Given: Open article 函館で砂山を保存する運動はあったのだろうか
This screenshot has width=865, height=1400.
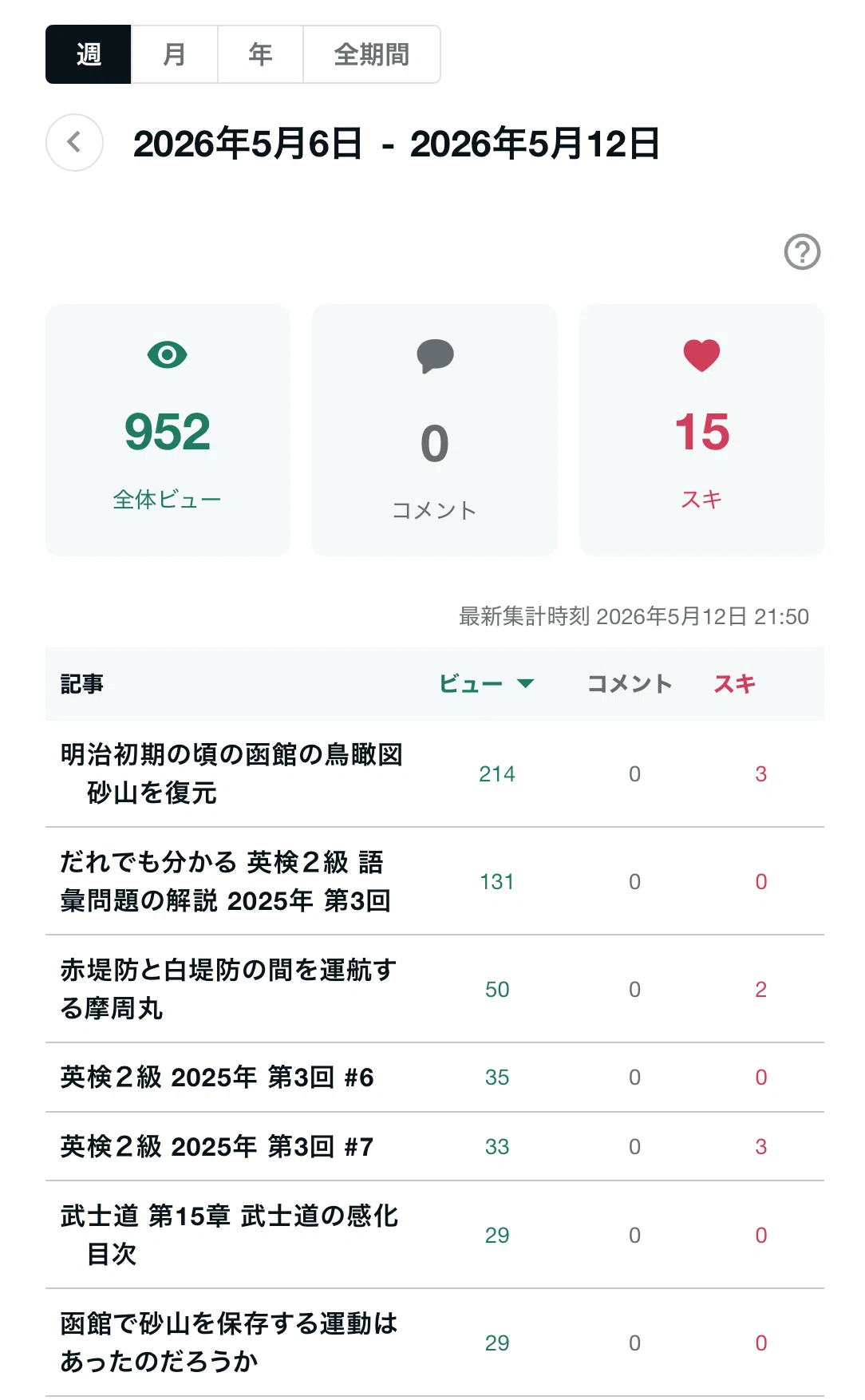Looking at the screenshot, I should tap(229, 1343).
